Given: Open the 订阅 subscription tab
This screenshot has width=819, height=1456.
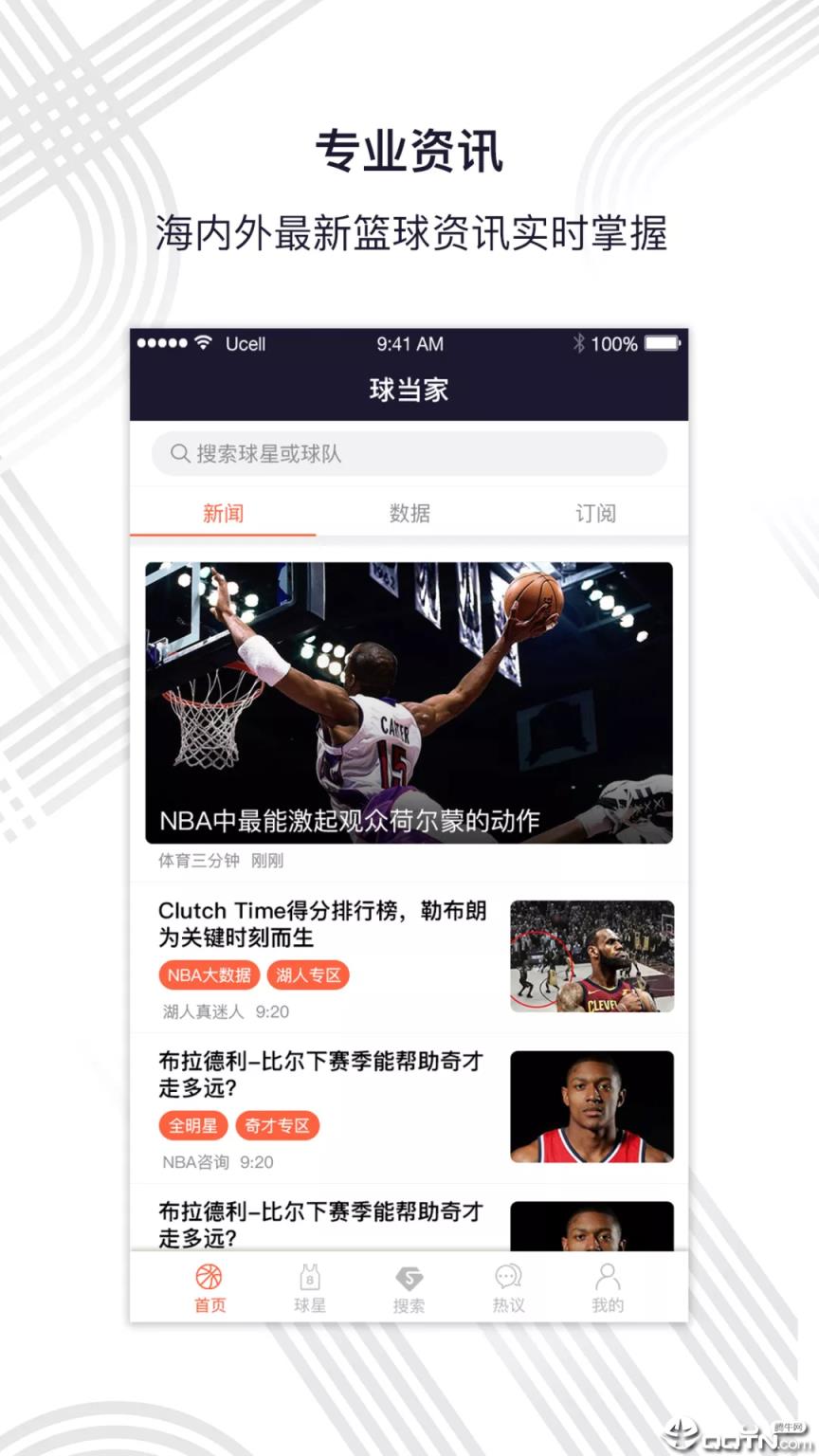Looking at the screenshot, I should [x=597, y=513].
